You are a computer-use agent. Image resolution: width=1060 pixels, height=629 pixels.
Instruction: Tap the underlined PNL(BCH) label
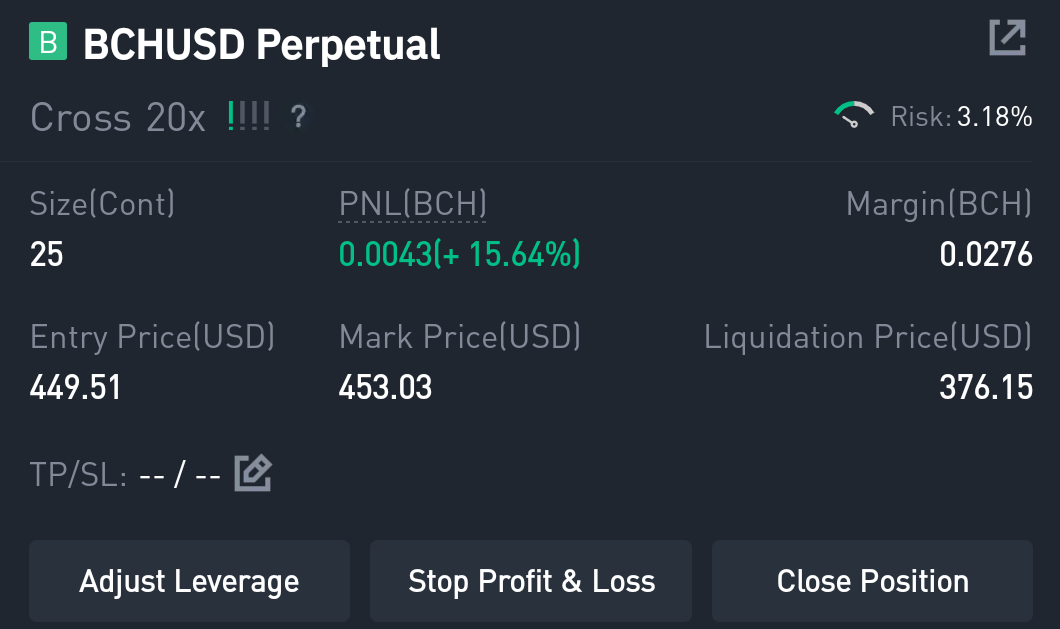412,204
